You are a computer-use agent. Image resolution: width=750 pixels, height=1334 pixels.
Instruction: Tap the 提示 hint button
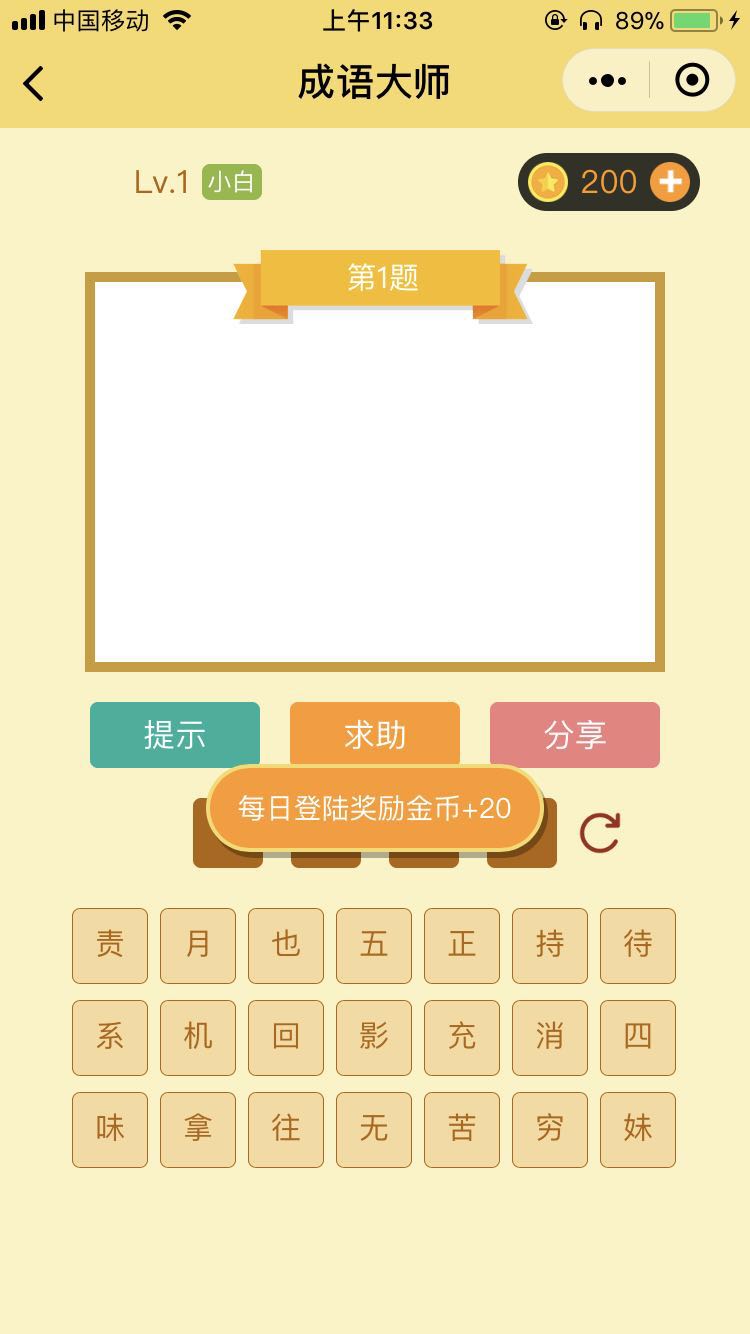pos(175,735)
